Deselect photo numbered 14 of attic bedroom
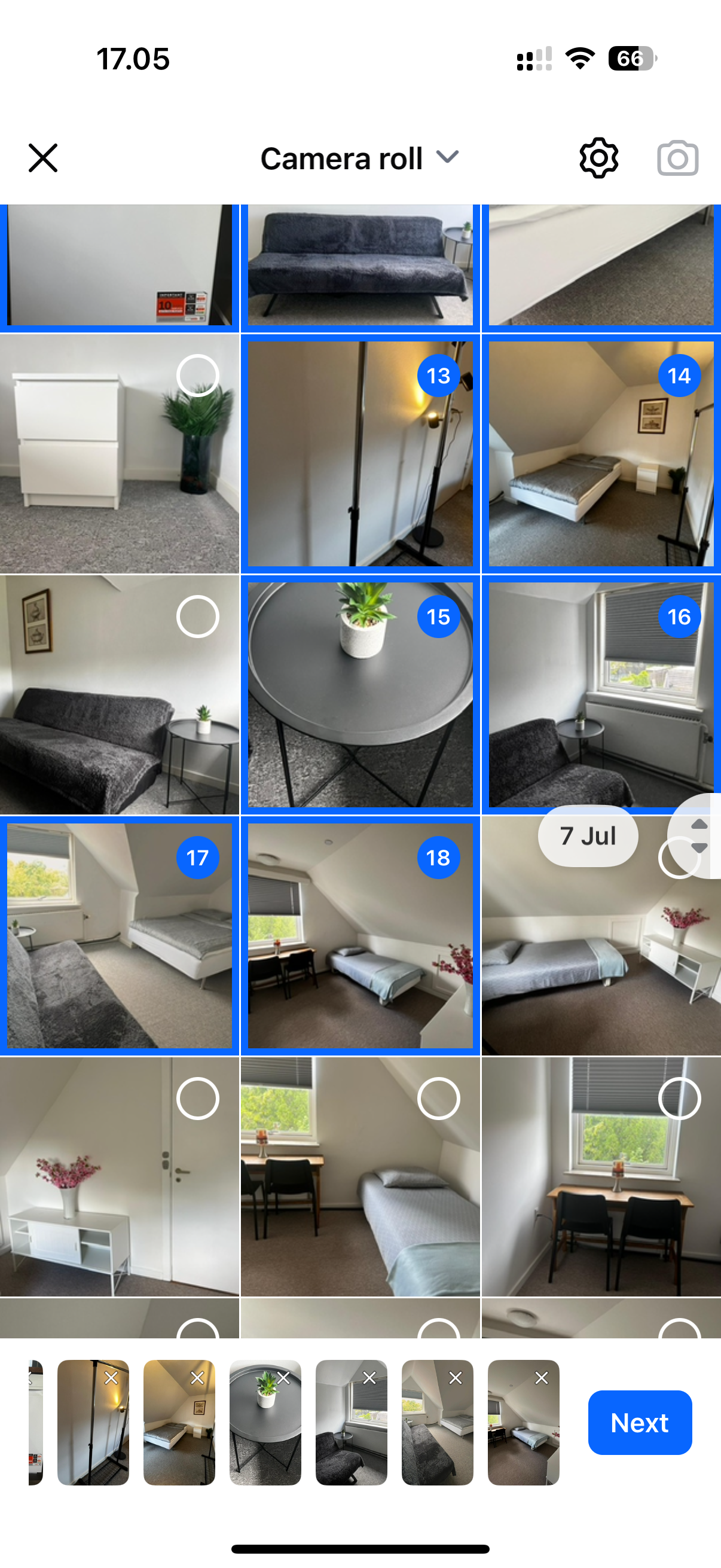 point(679,376)
